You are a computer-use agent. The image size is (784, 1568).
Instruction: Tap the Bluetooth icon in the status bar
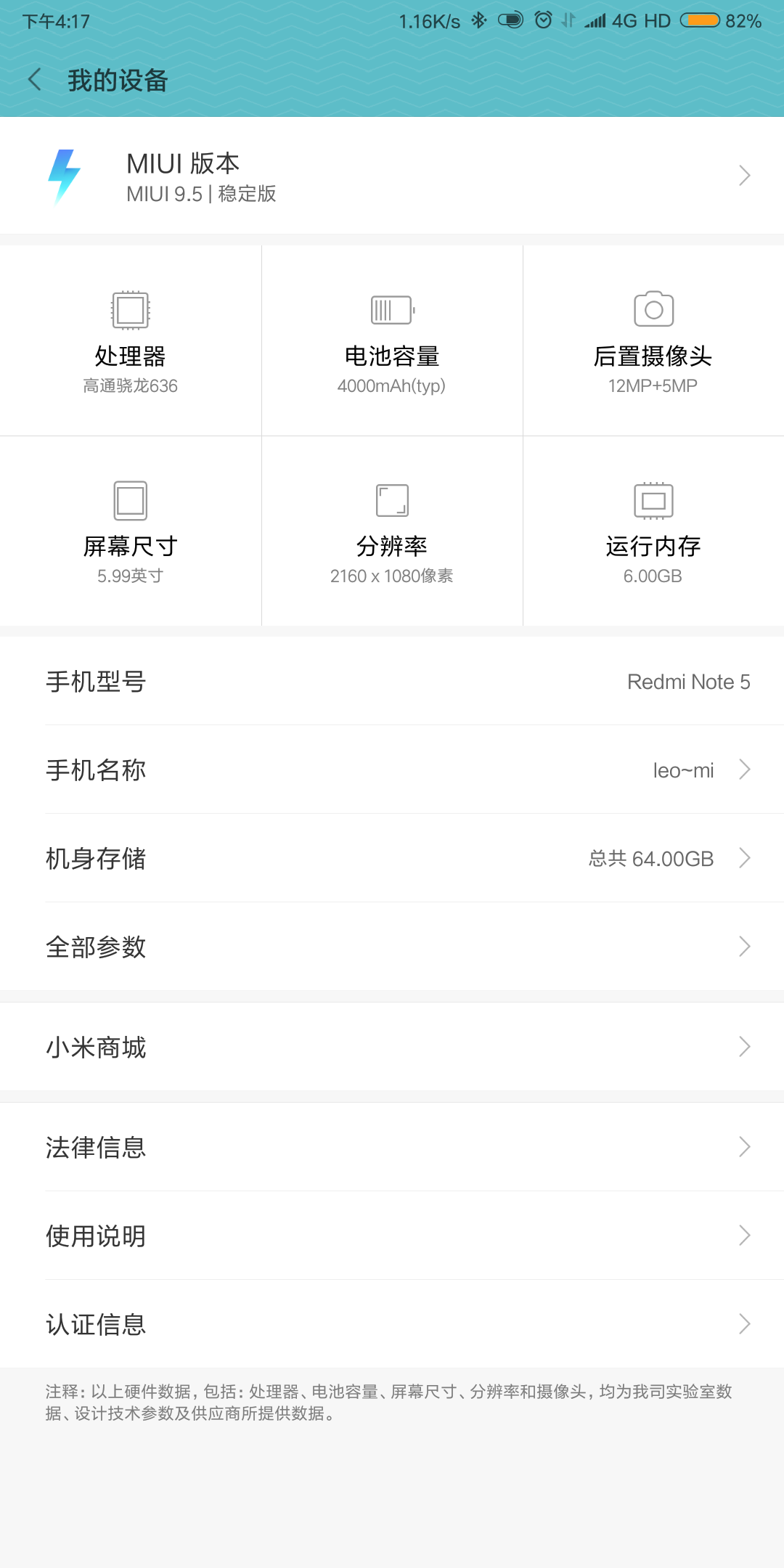(478, 20)
